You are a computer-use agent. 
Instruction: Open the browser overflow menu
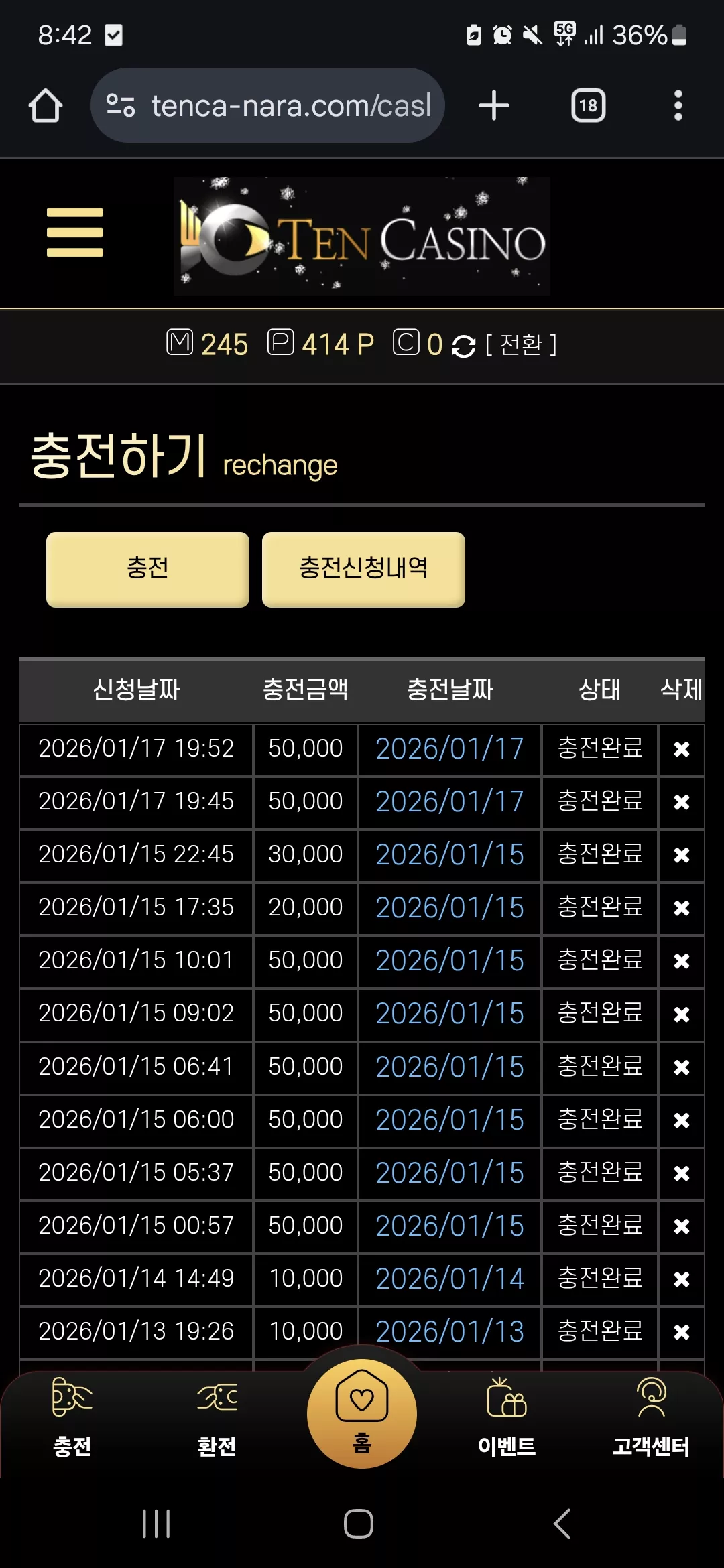click(678, 105)
